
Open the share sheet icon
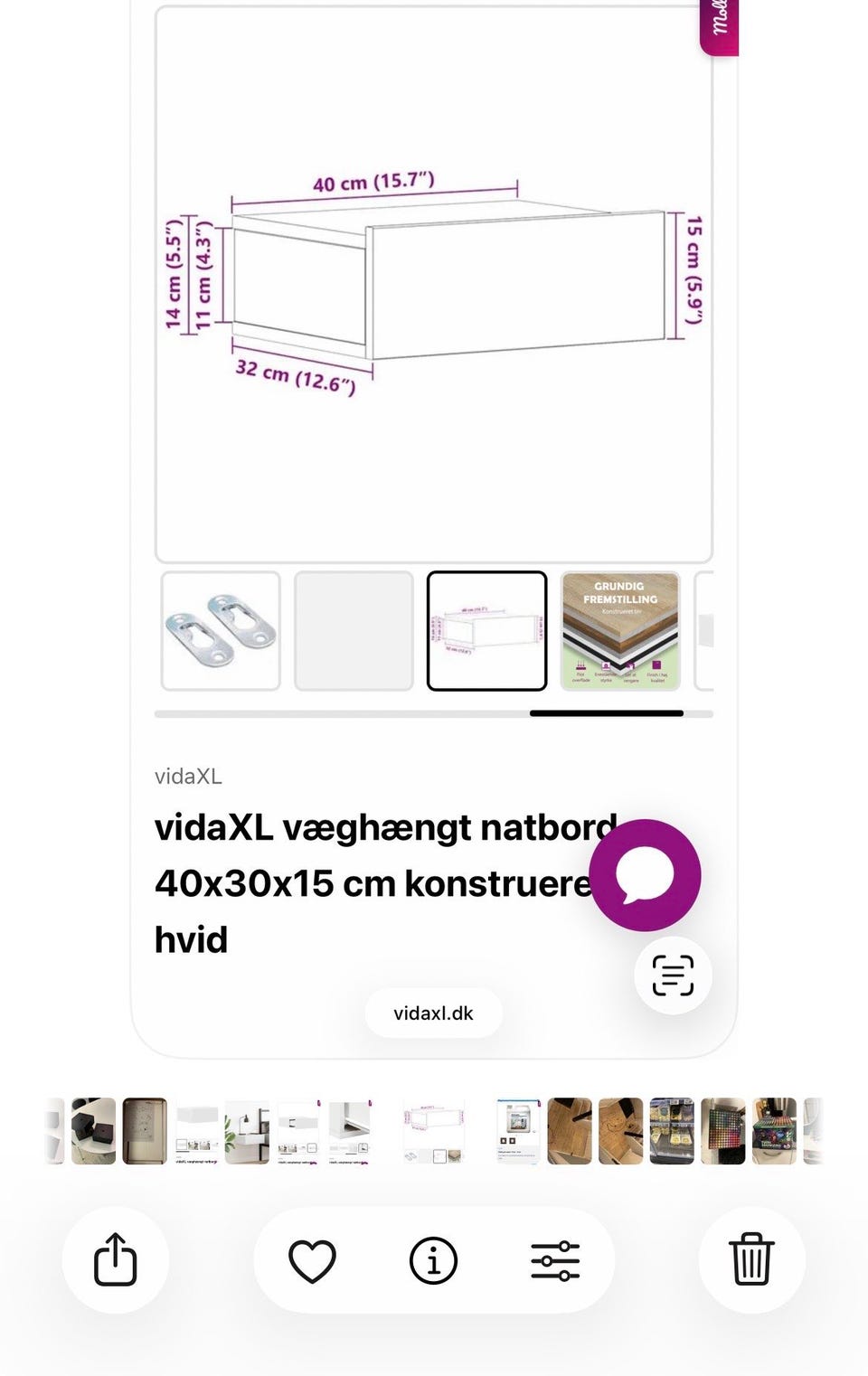pos(116,1259)
